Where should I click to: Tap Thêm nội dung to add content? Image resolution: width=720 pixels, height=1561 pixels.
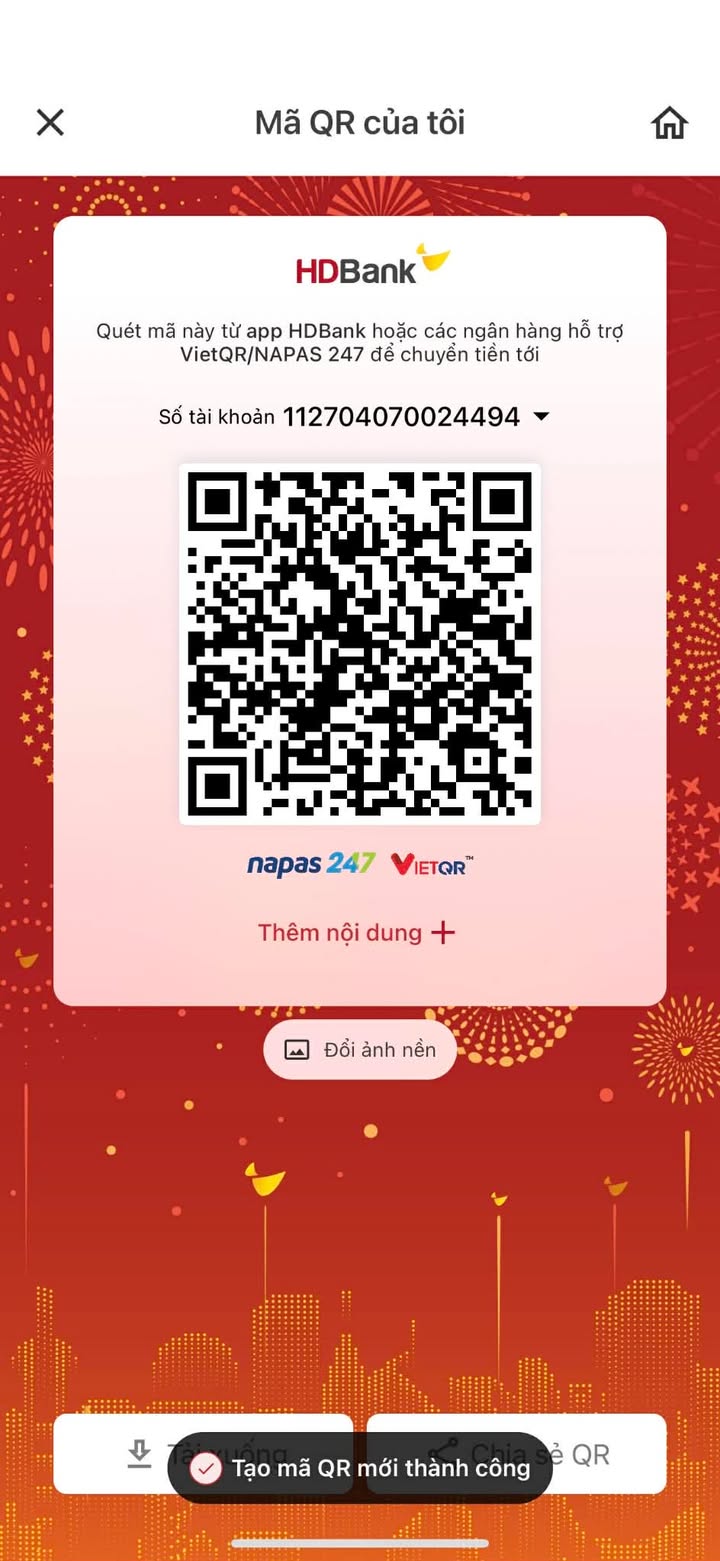357,933
